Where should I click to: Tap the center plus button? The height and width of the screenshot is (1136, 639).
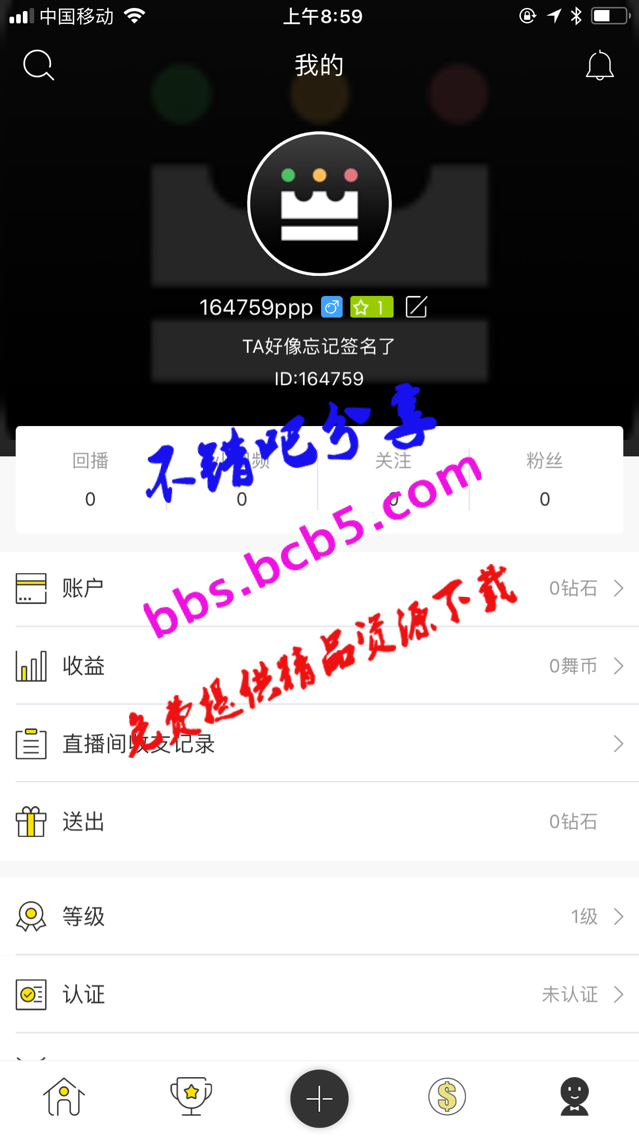[x=319, y=1098]
